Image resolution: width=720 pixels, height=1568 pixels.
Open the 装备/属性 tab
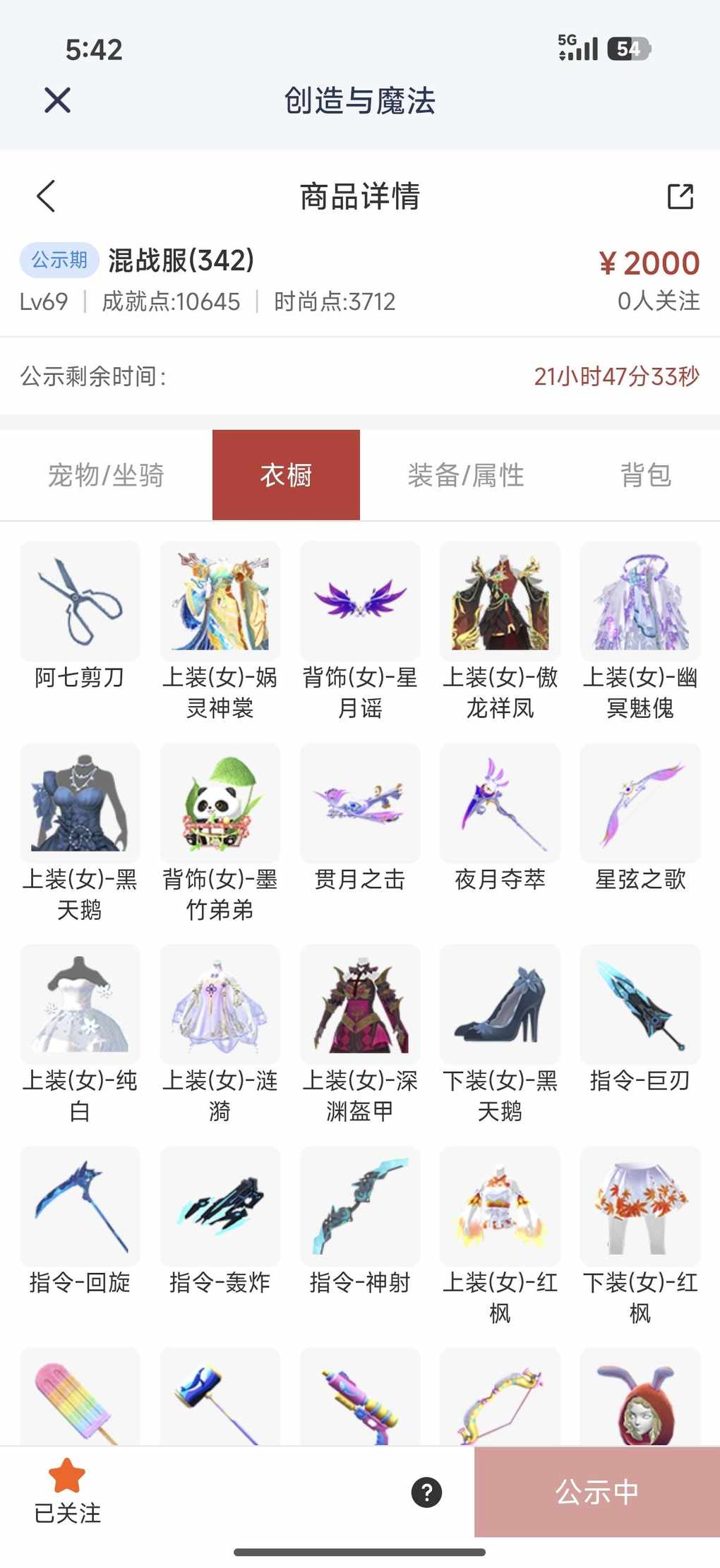pos(466,475)
